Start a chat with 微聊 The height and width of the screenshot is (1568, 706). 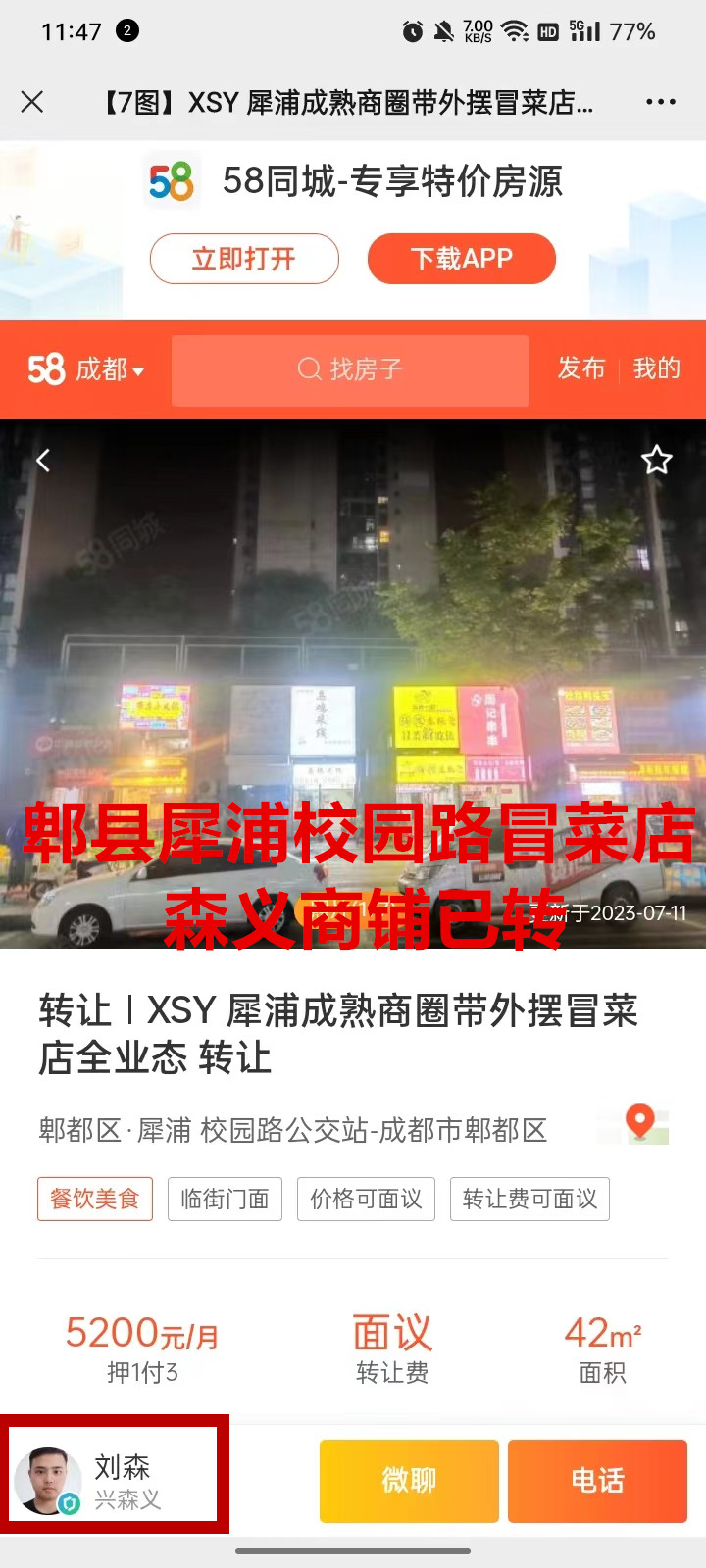pyautogui.click(x=409, y=1480)
